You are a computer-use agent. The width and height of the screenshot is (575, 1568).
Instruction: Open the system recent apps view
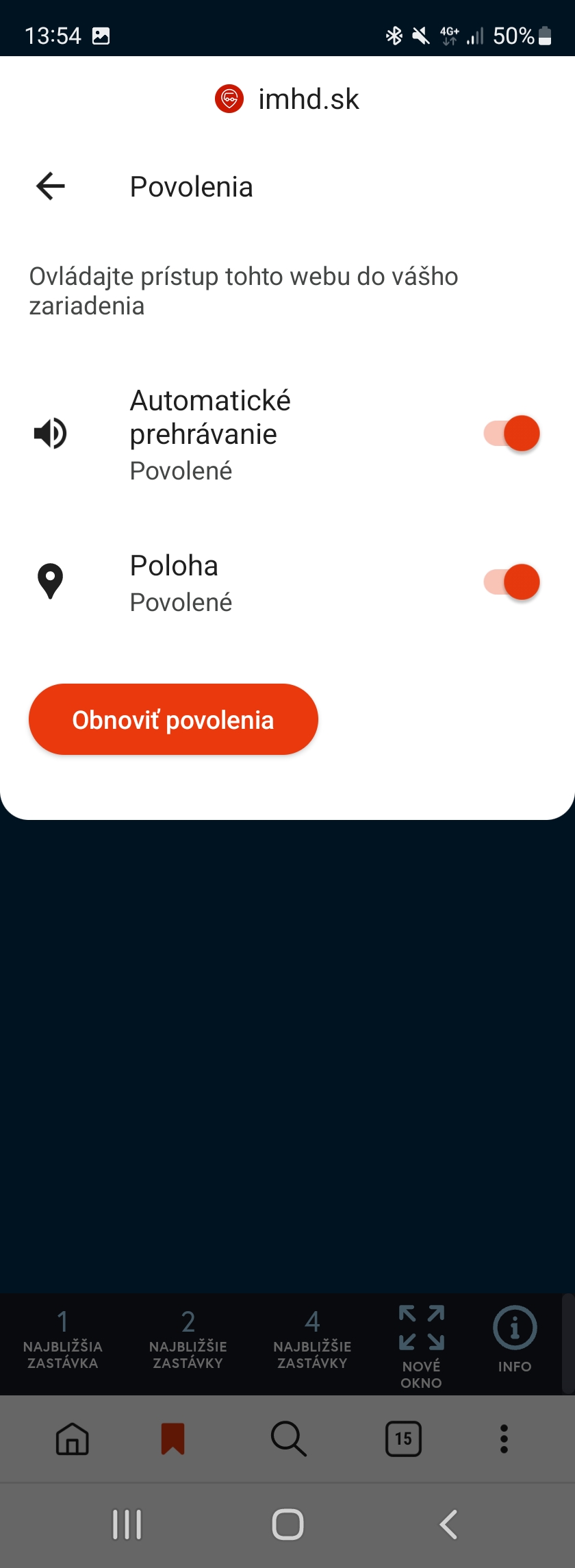127,1524
